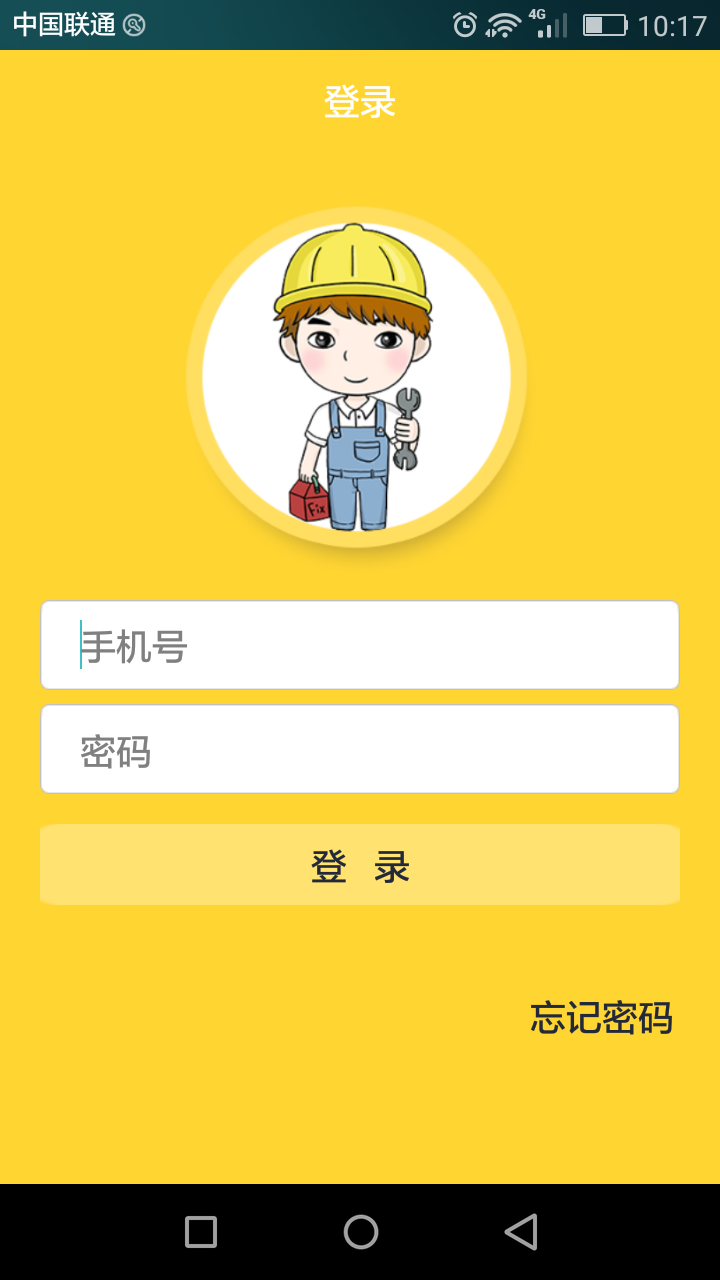
Task: Tap the toolbox in the avatar image
Action: point(307,495)
